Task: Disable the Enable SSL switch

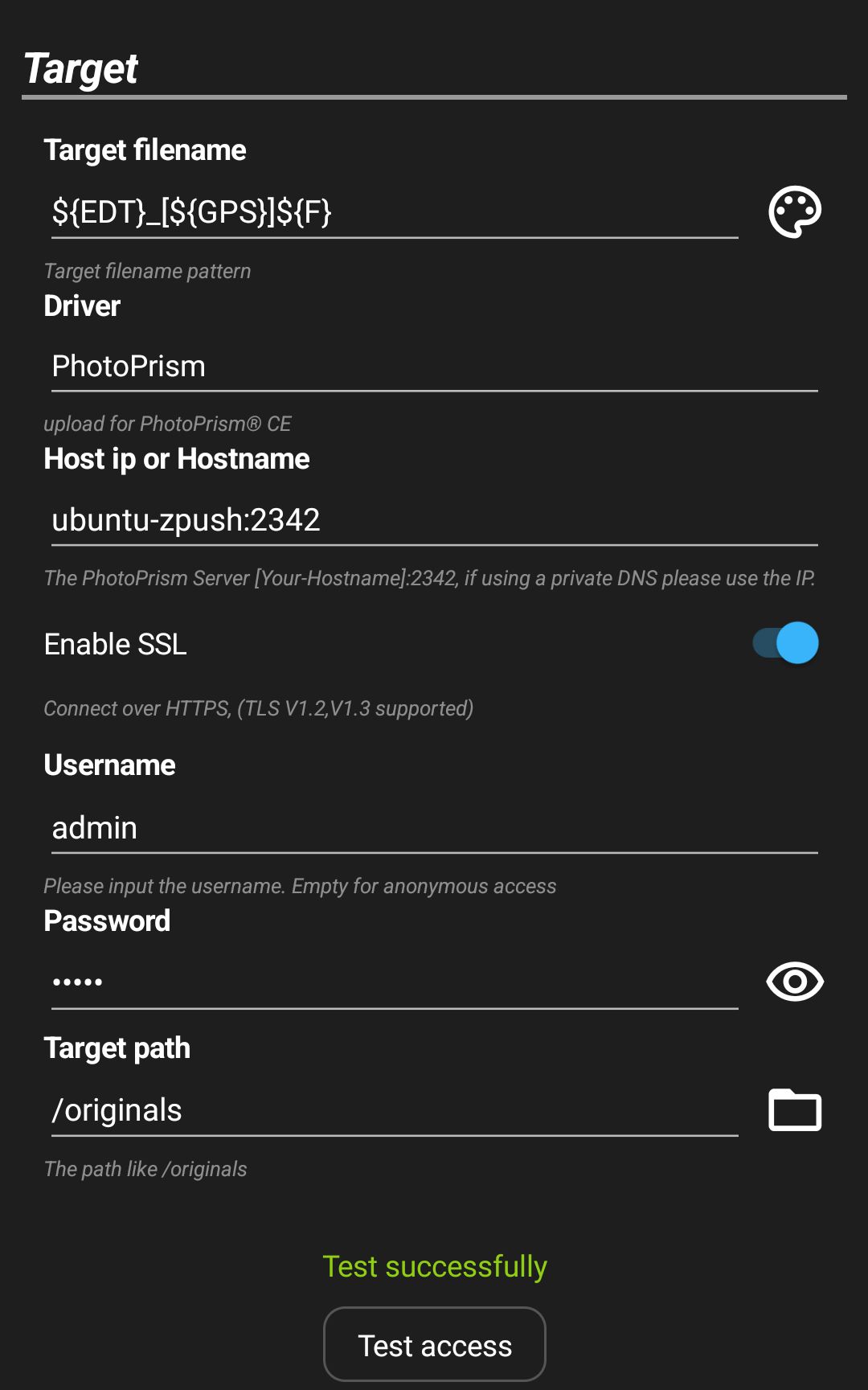Action: pos(785,643)
